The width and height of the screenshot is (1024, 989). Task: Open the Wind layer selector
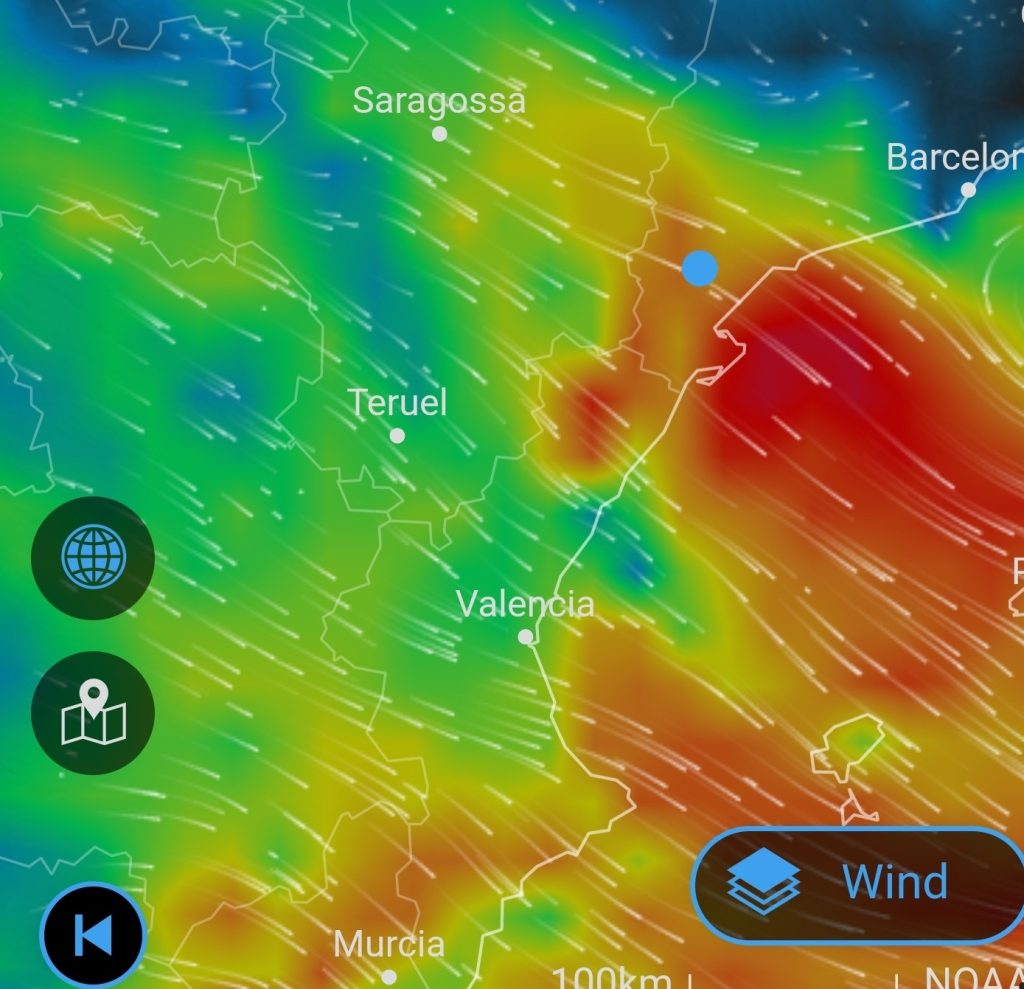point(860,885)
